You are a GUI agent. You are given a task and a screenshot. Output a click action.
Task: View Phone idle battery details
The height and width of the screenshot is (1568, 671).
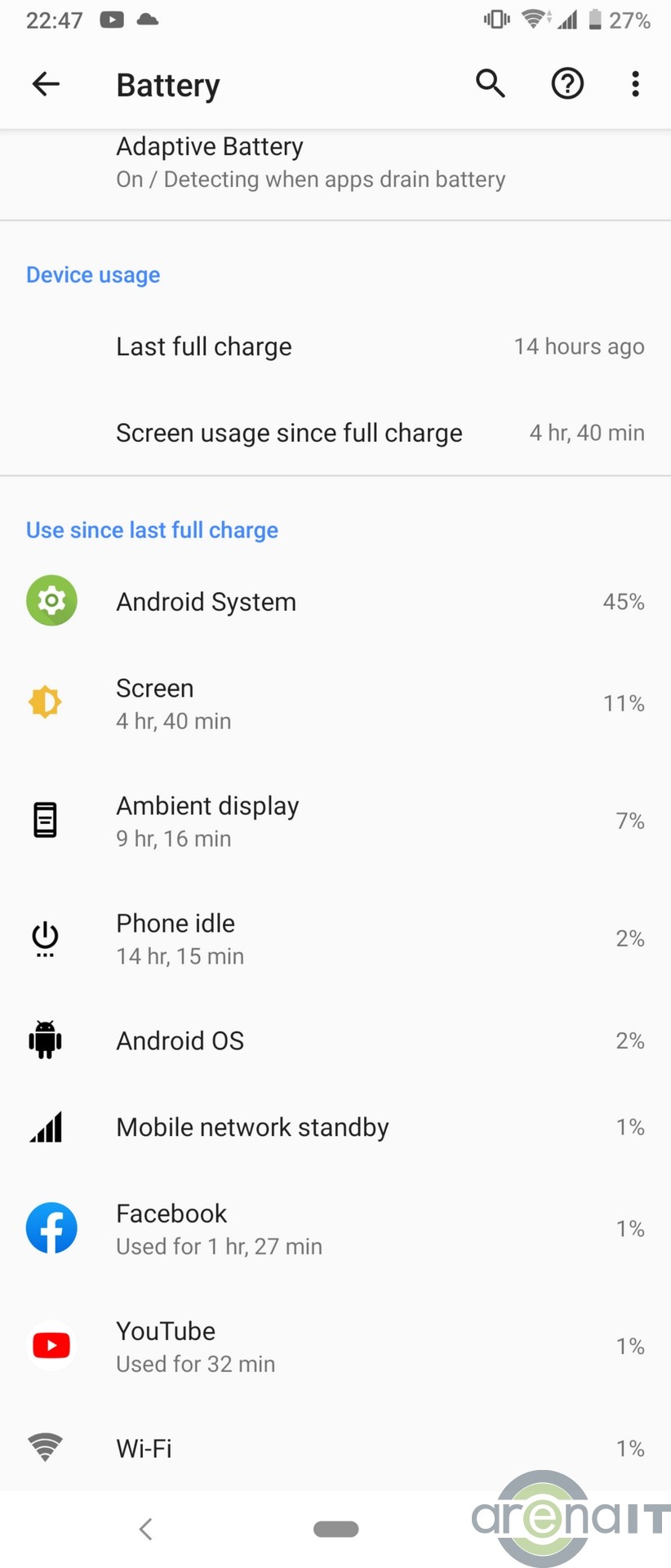pyautogui.click(x=335, y=938)
